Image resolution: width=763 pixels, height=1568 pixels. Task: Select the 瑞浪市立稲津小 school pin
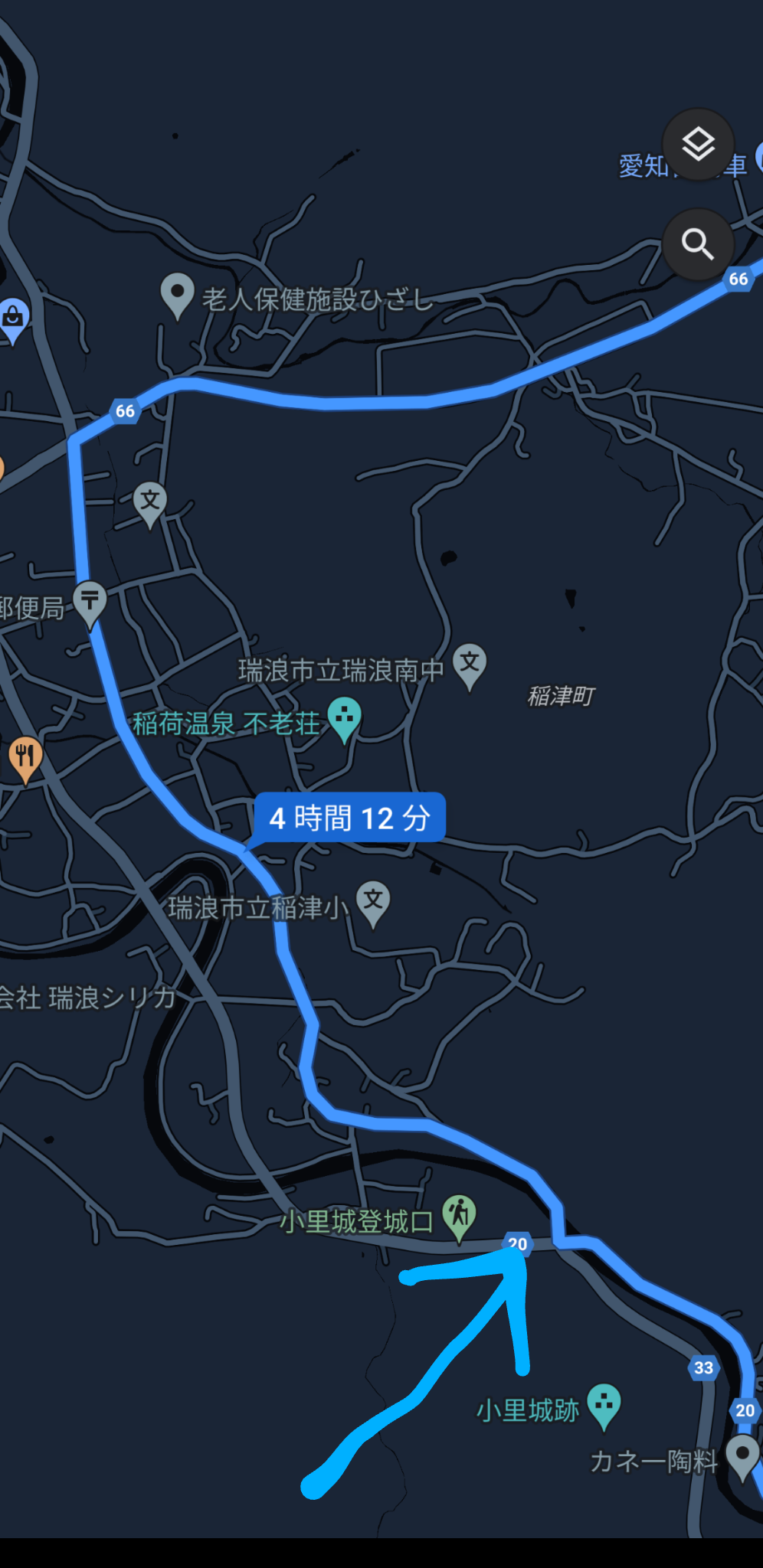click(373, 901)
